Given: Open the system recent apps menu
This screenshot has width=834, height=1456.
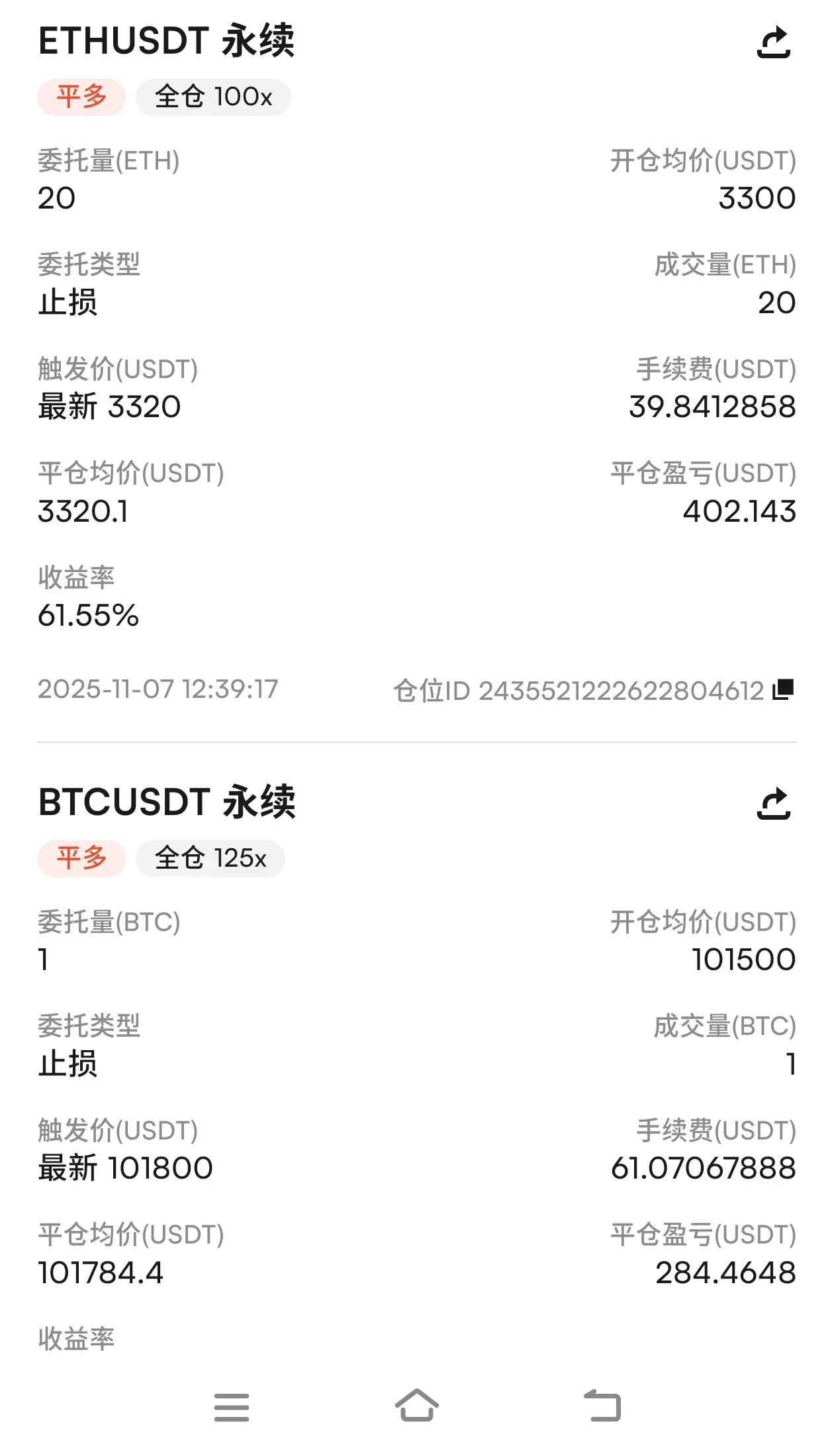Looking at the screenshot, I should pyautogui.click(x=232, y=1407).
